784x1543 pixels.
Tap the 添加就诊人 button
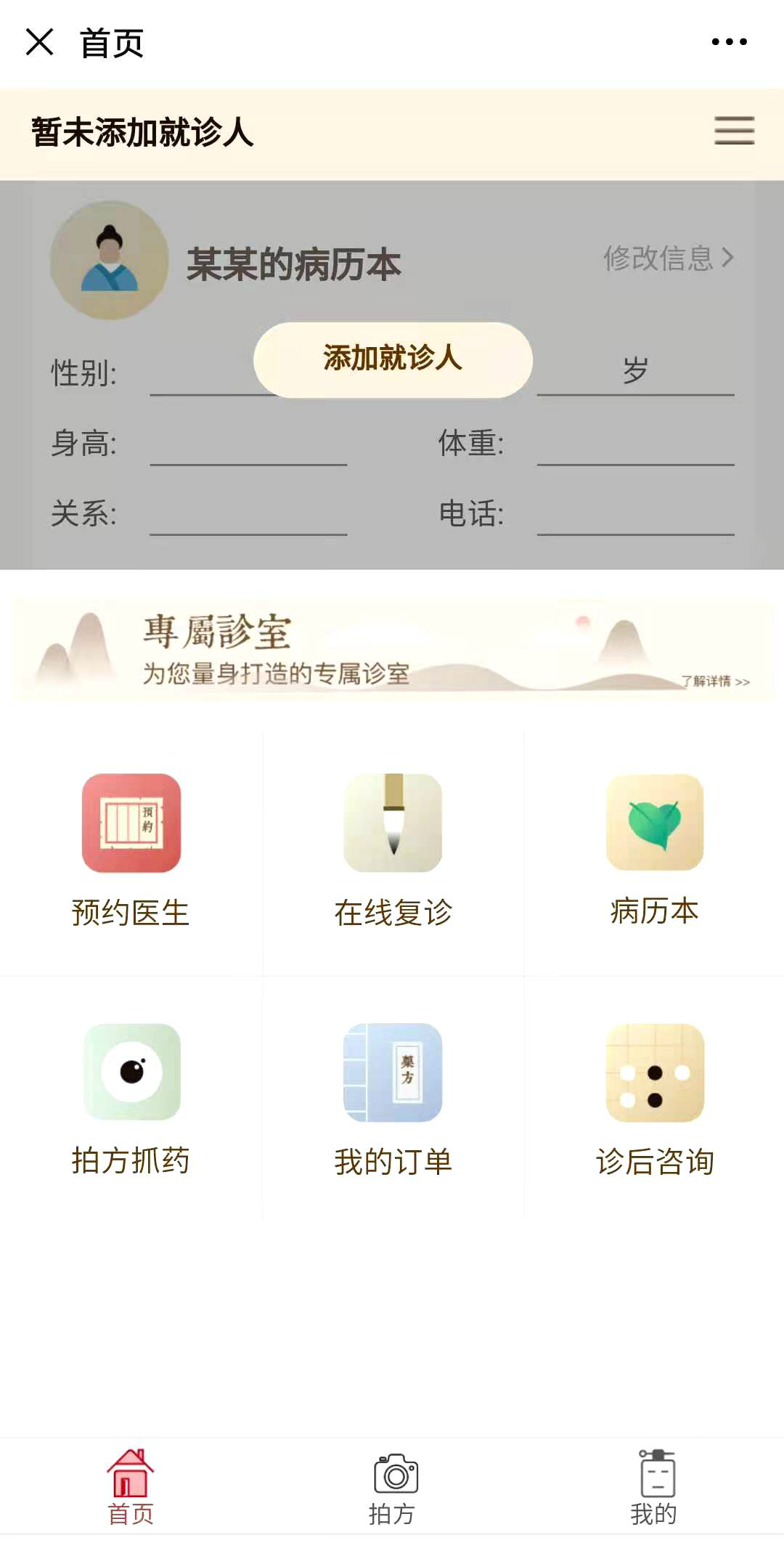pos(393,359)
